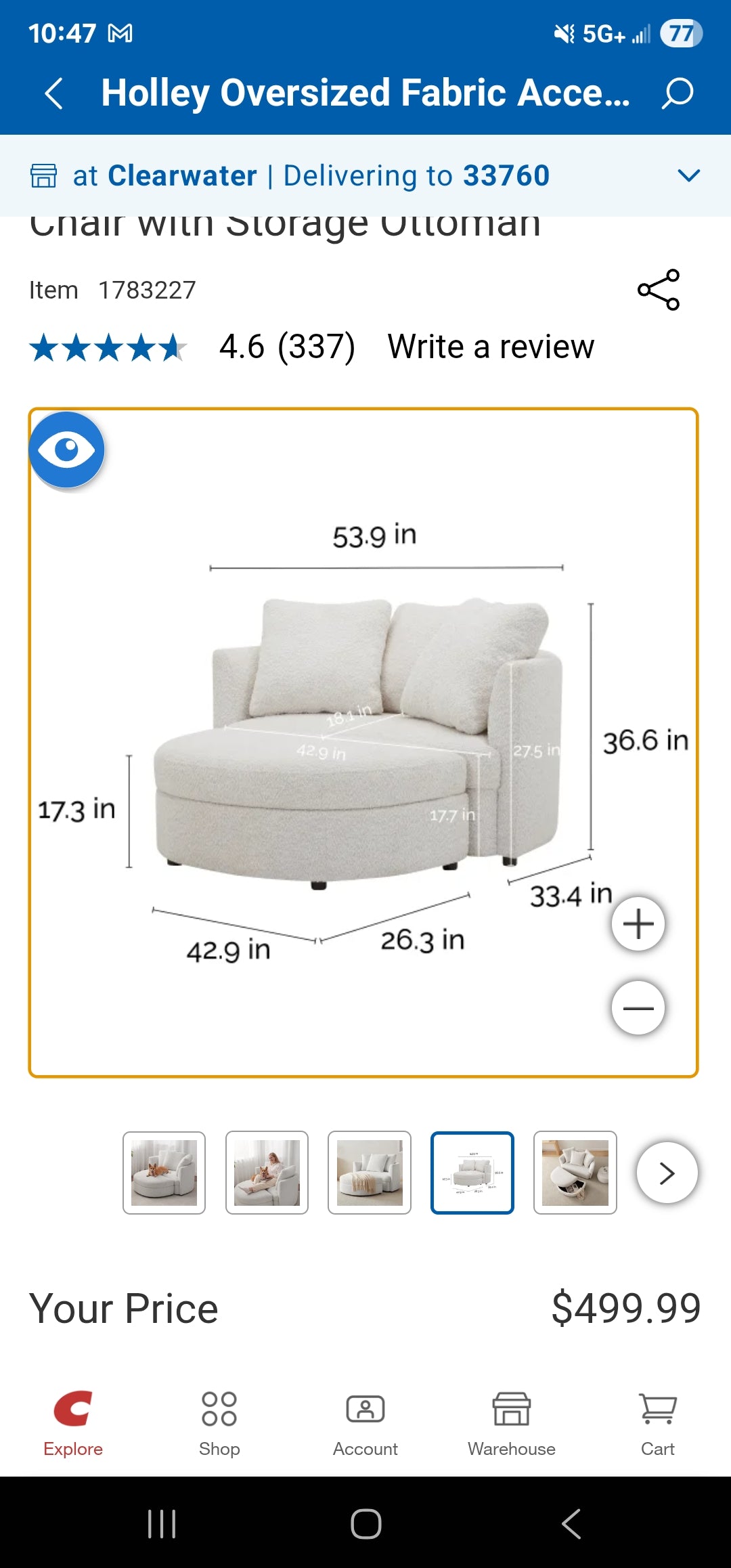Screen dimensions: 731x1568
Task: Select the fifth thumbnail showing the storage ottoman
Action: click(x=575, y=1173)
